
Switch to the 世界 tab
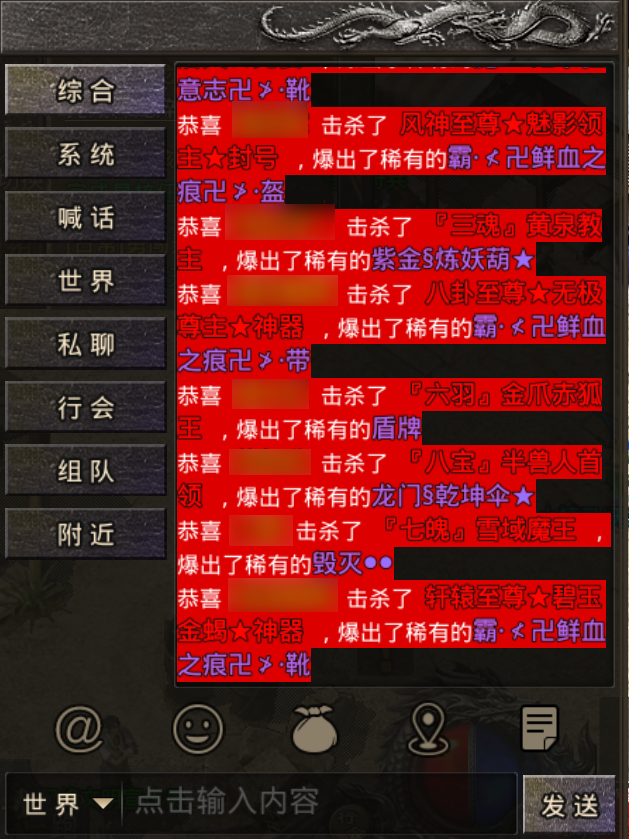[x=85, y=281]
